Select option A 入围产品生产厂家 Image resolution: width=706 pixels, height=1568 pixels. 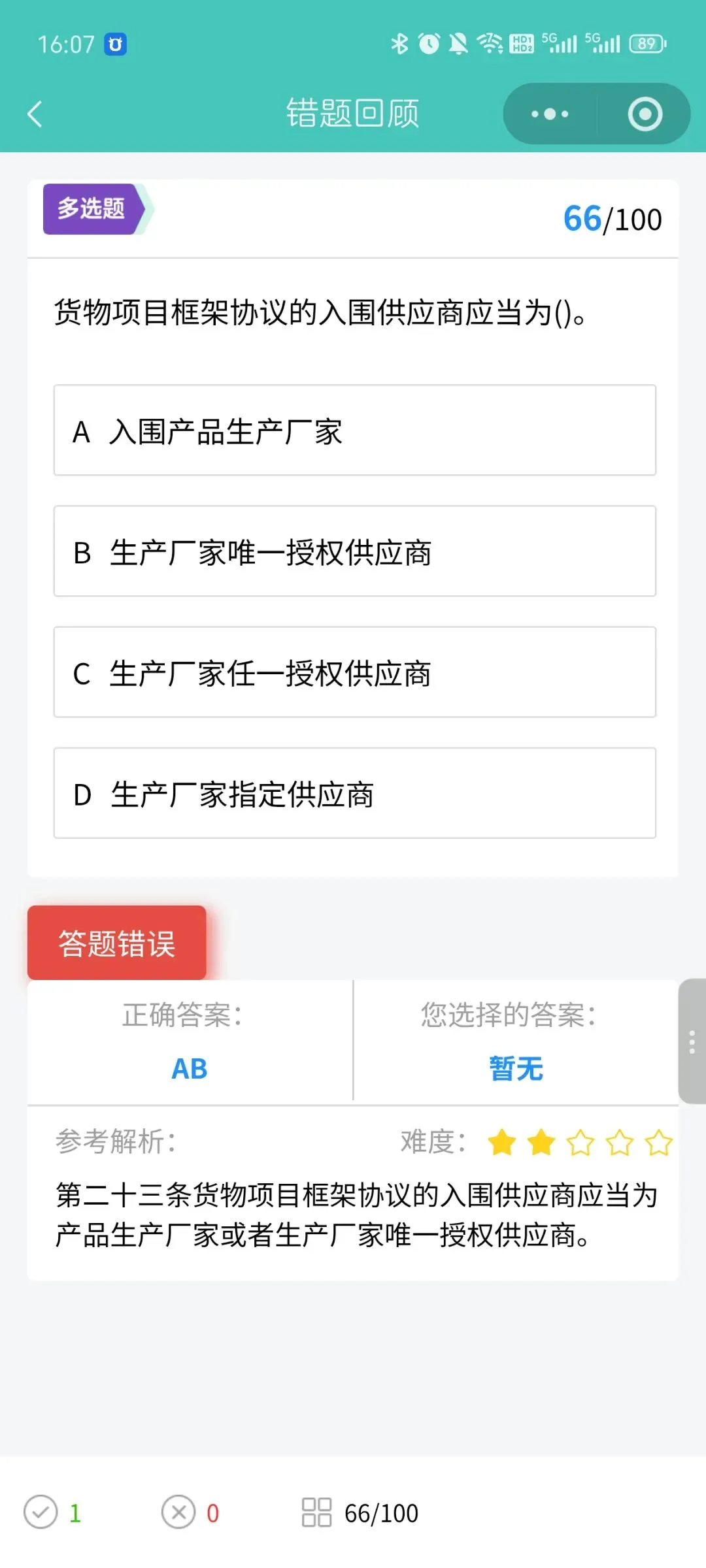coord(355,431)
